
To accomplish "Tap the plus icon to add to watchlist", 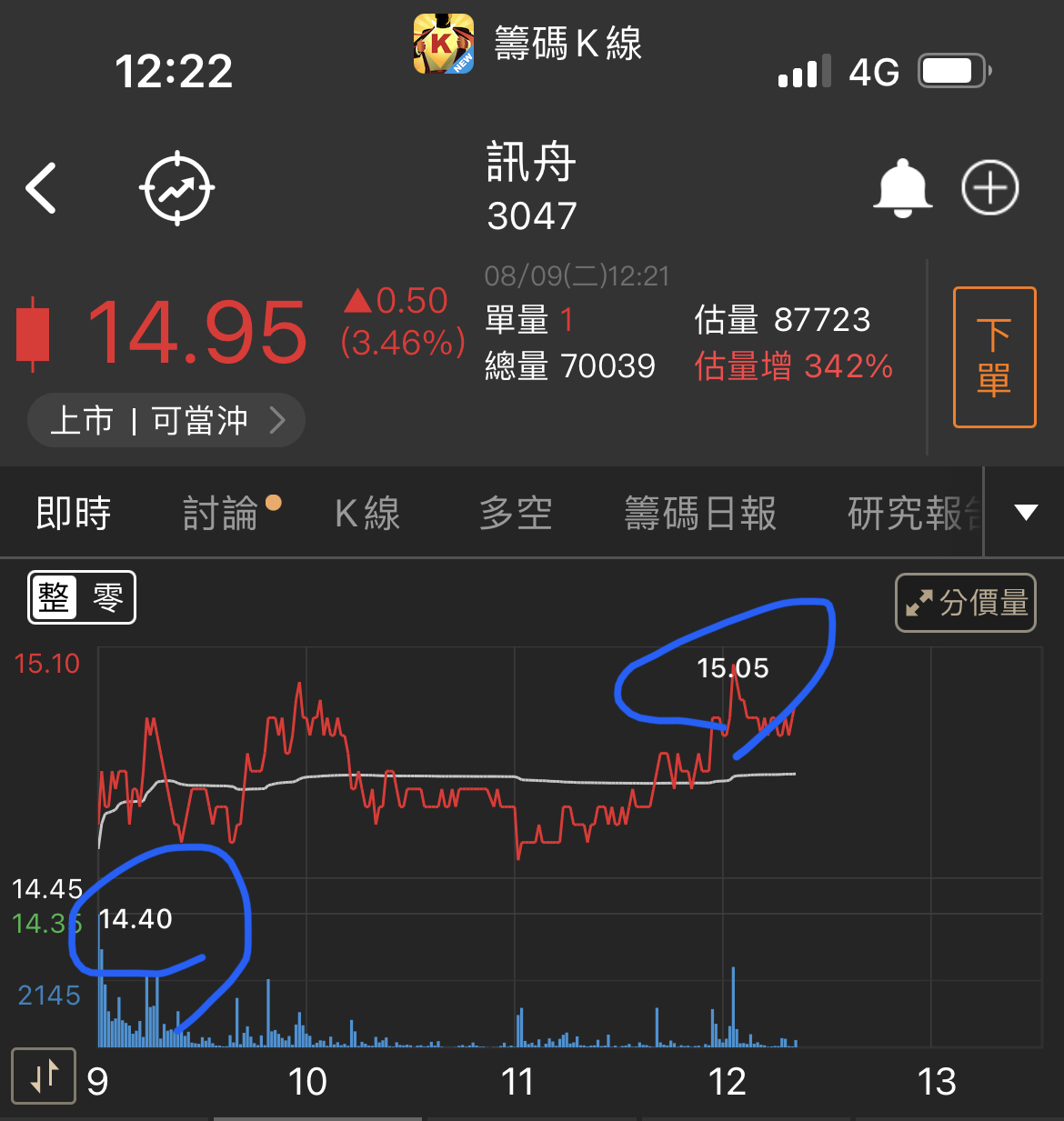I will tap(989, 187).
